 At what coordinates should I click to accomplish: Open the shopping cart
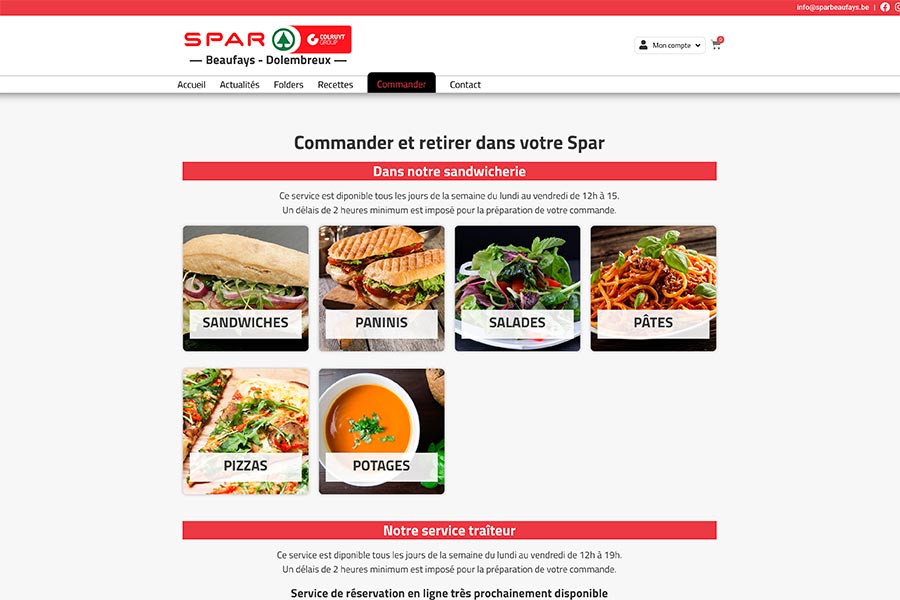tap(716, 45)
